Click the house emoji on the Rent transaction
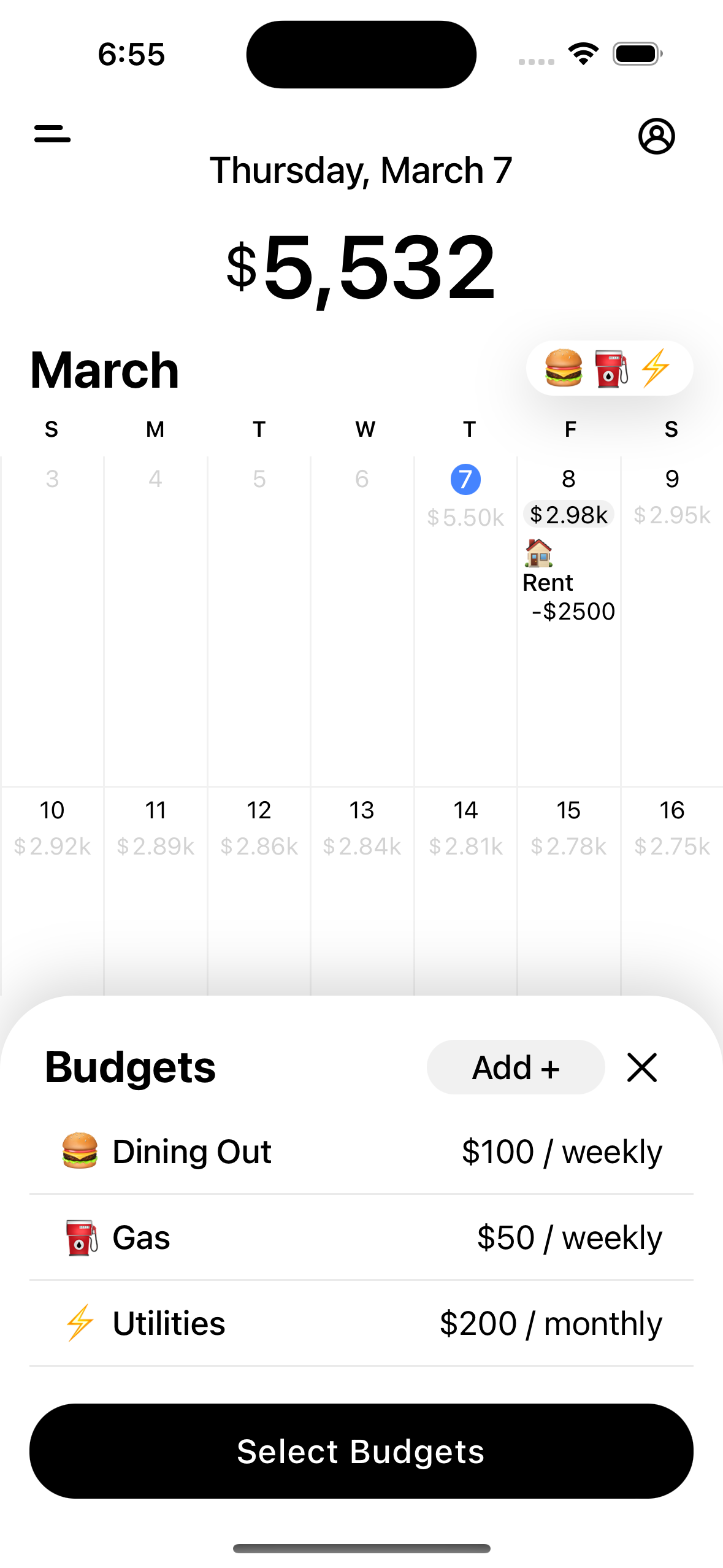723x1568 pixels. [x=538, y=553]
